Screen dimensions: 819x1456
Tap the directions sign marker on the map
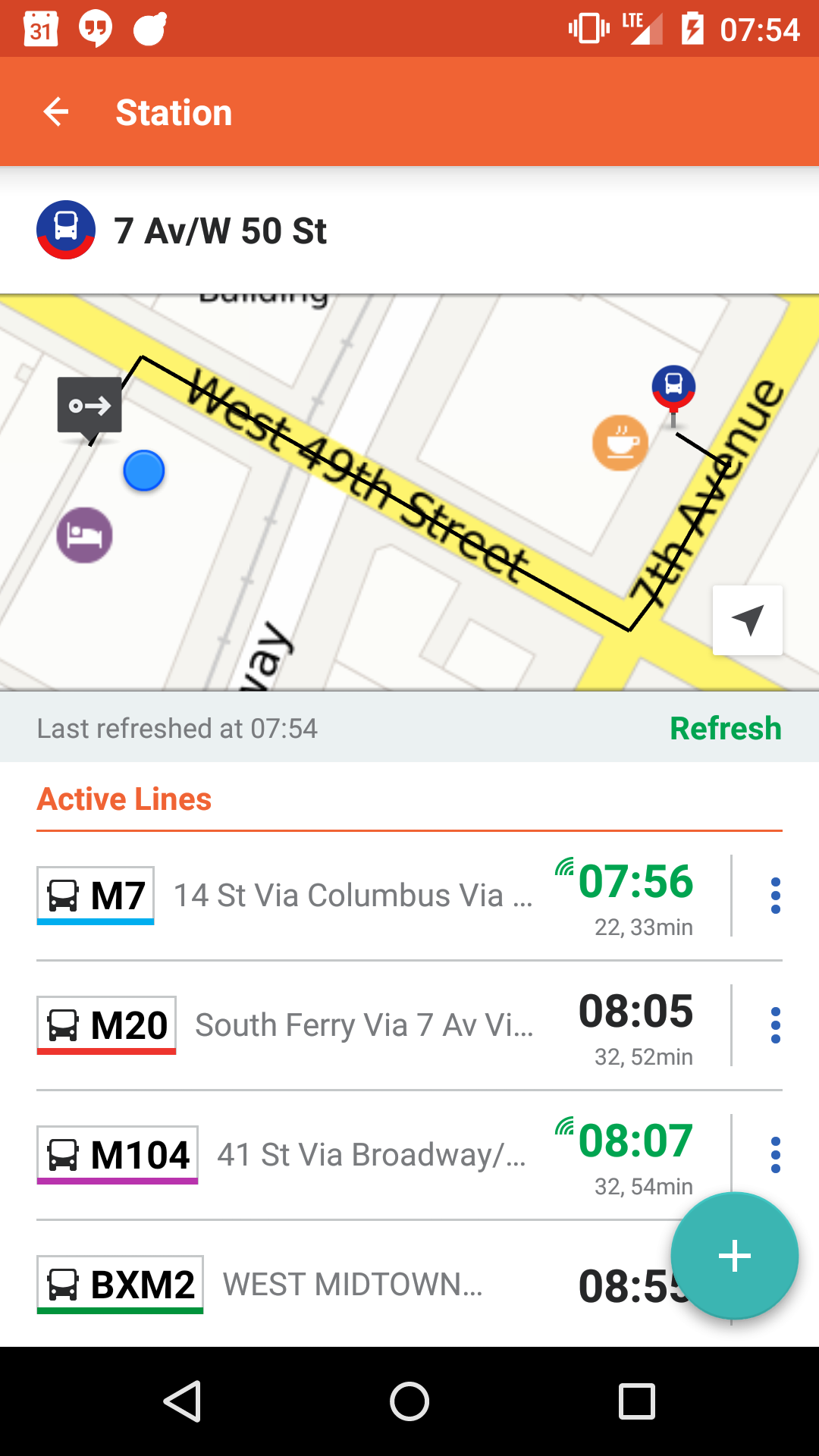(x=89, y=406)
